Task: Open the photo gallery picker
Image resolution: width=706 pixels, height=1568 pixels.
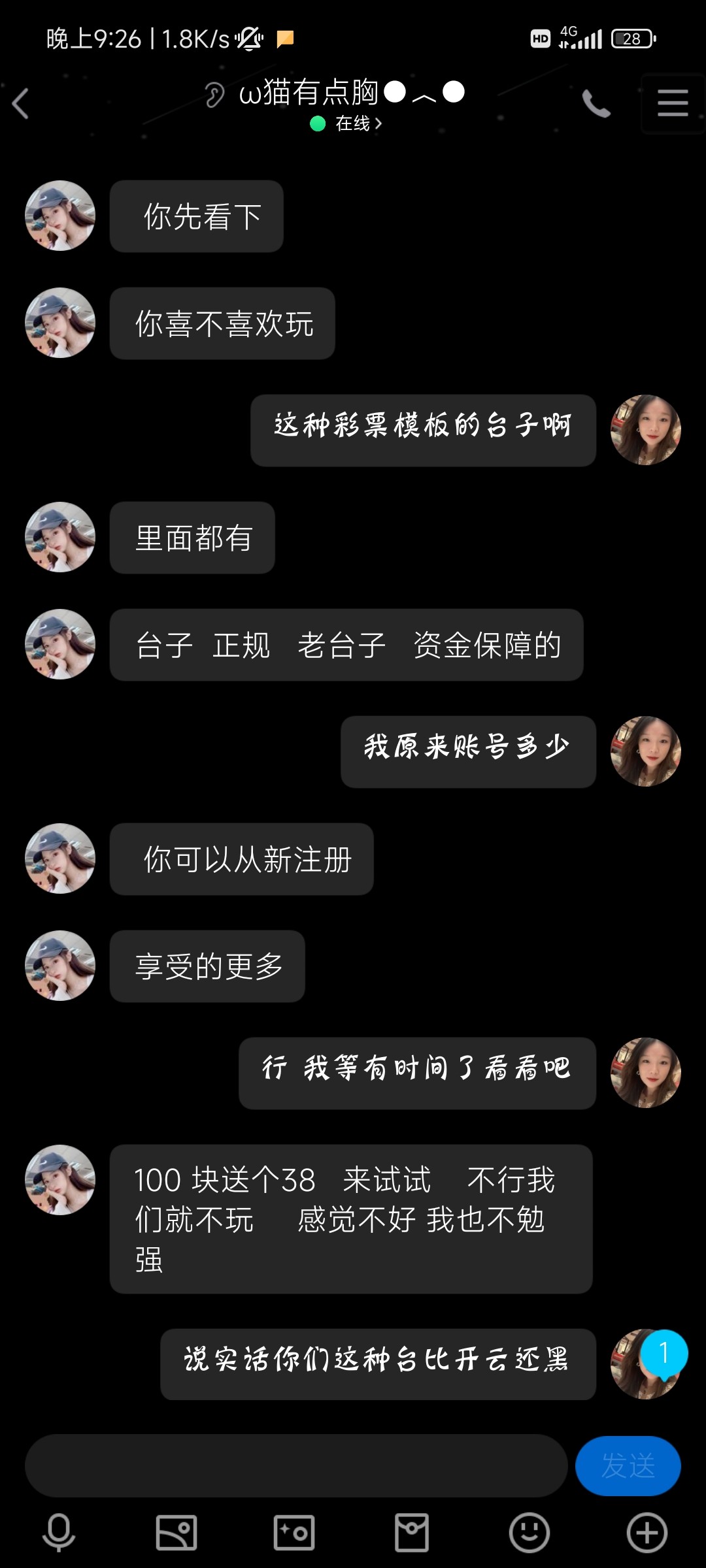Action: 176,1532
